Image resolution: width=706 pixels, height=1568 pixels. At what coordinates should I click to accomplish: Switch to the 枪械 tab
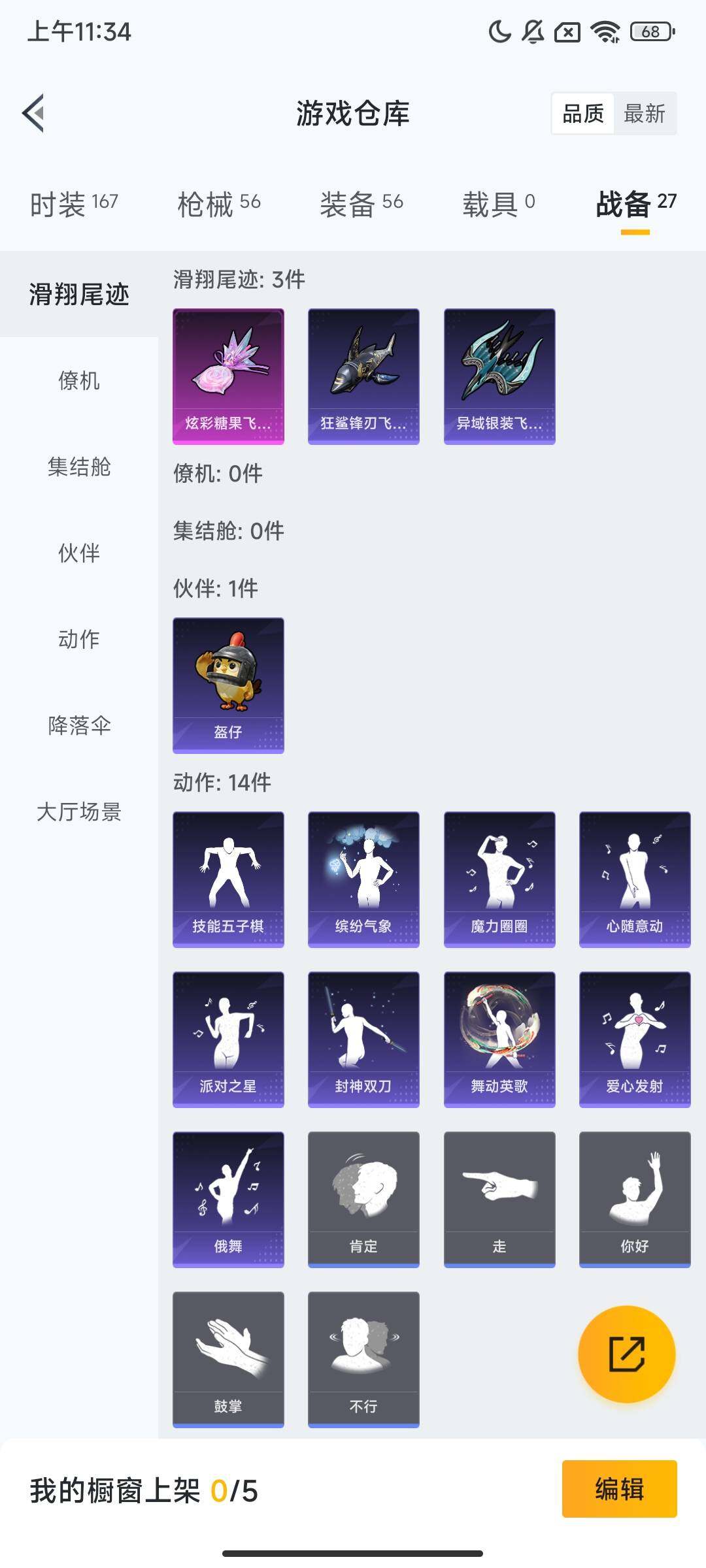click(218, 204)
